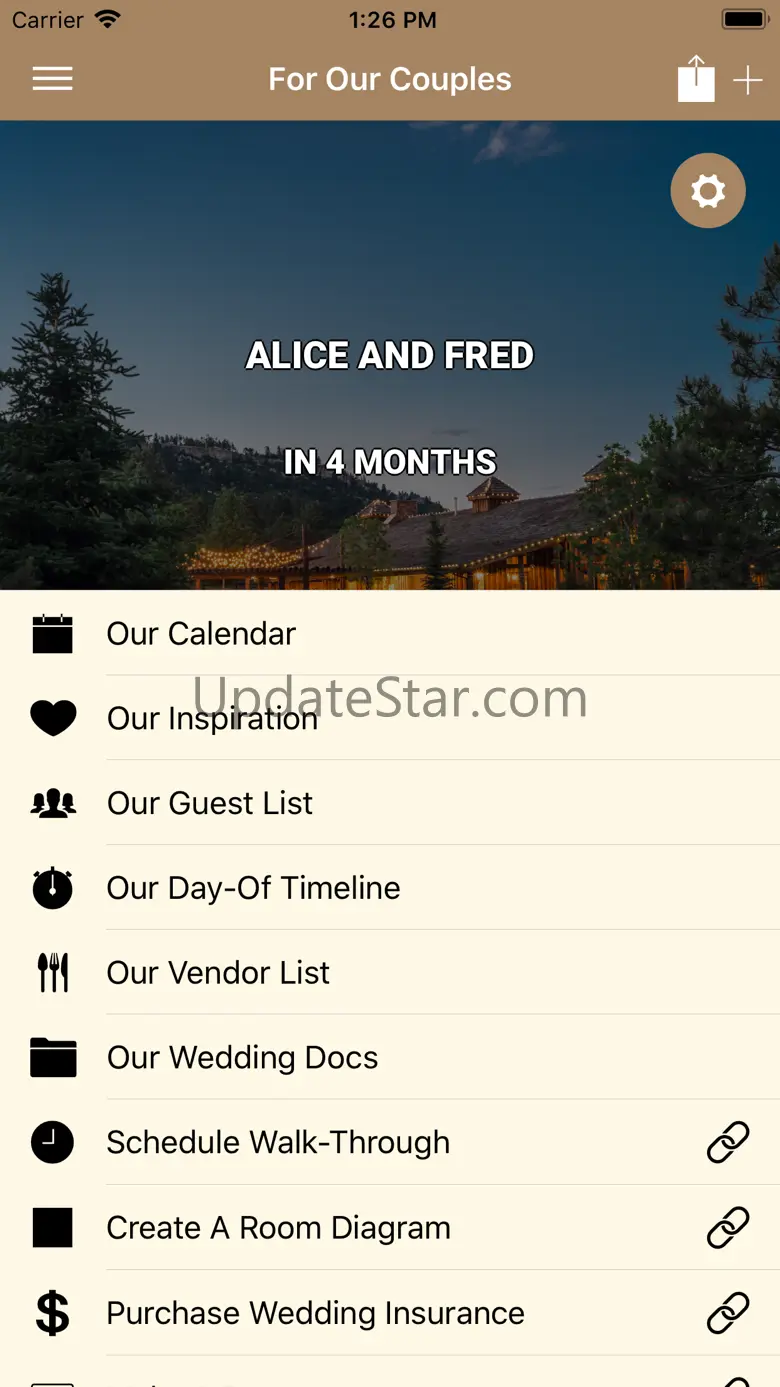Image resolution: width=780 pixels, height=1387 pixels.
Task: Open Our Calendar
Action: [x=201, y=633]
